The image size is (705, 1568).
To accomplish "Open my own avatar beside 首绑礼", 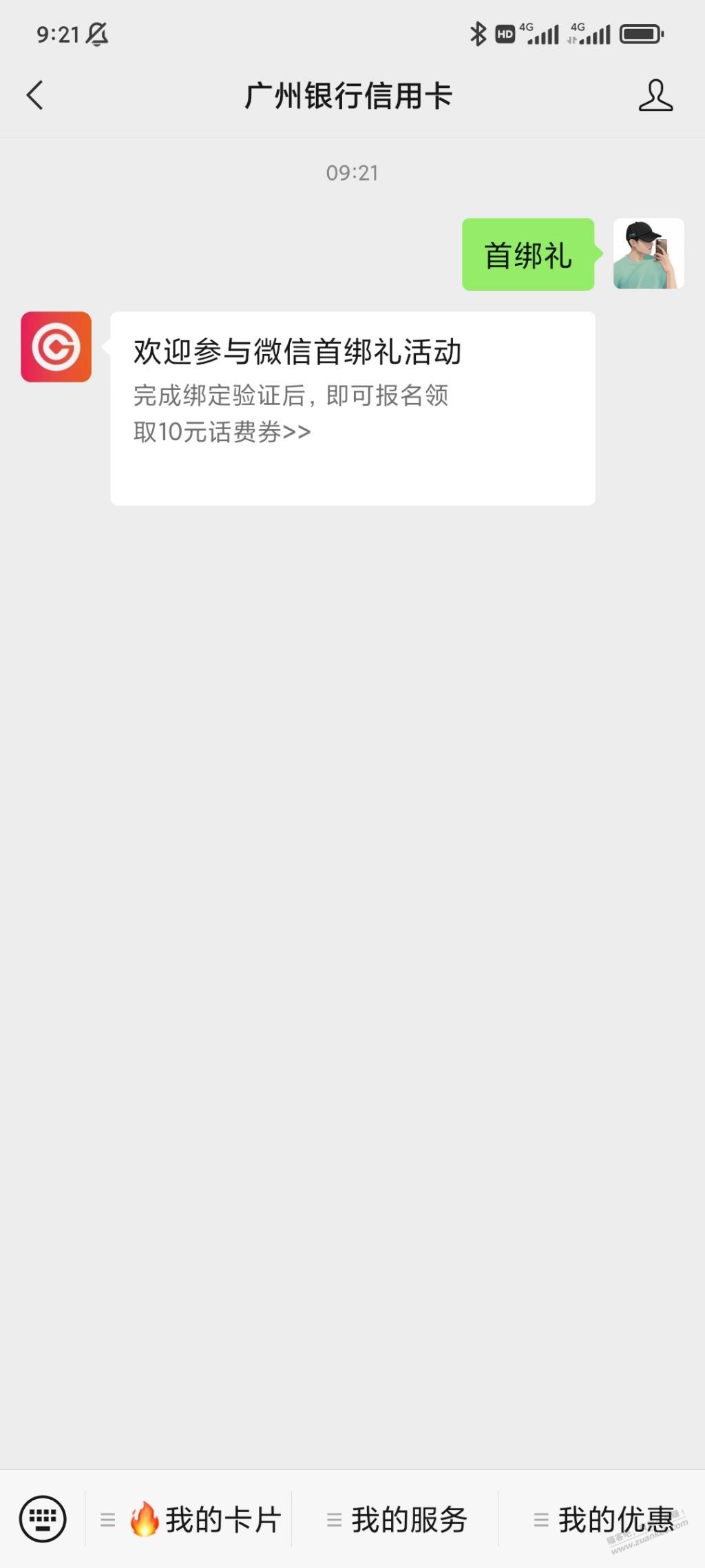I will coord(648,254).
